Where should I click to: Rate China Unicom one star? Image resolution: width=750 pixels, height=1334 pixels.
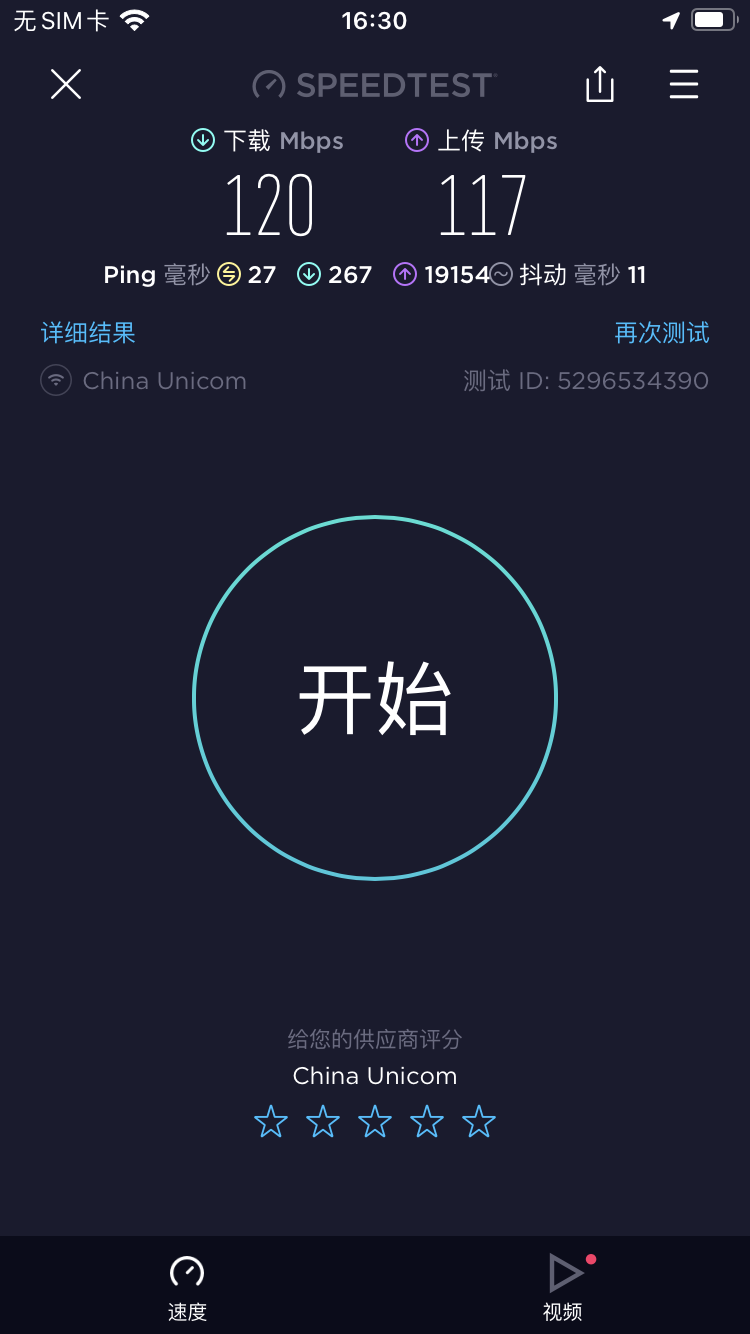click(x=271, y=1122)
